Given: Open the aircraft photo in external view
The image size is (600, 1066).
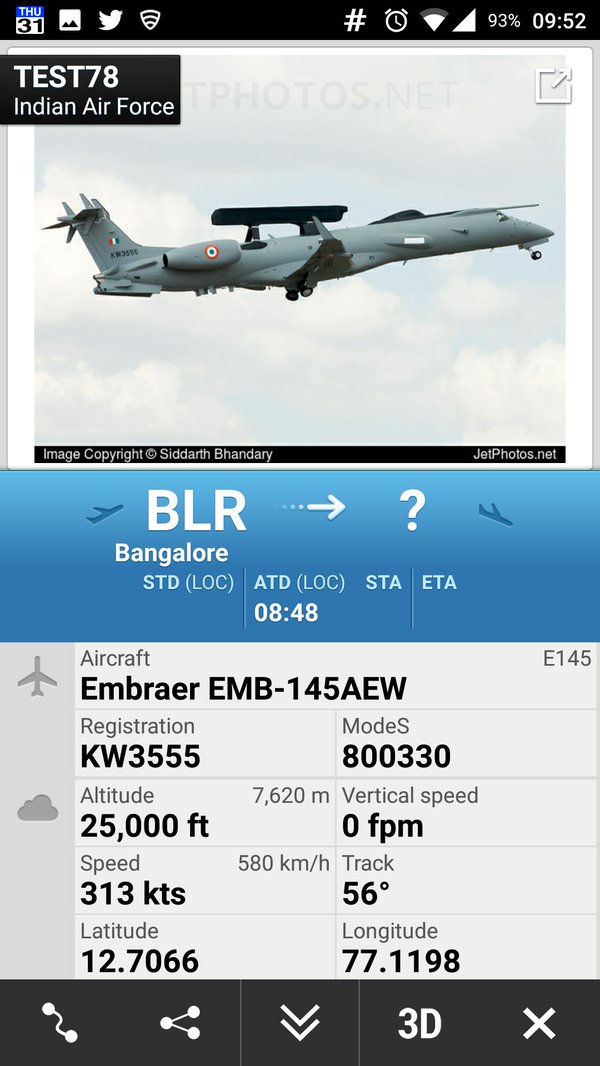Looking at the screenshot, I should pos(553,86).
